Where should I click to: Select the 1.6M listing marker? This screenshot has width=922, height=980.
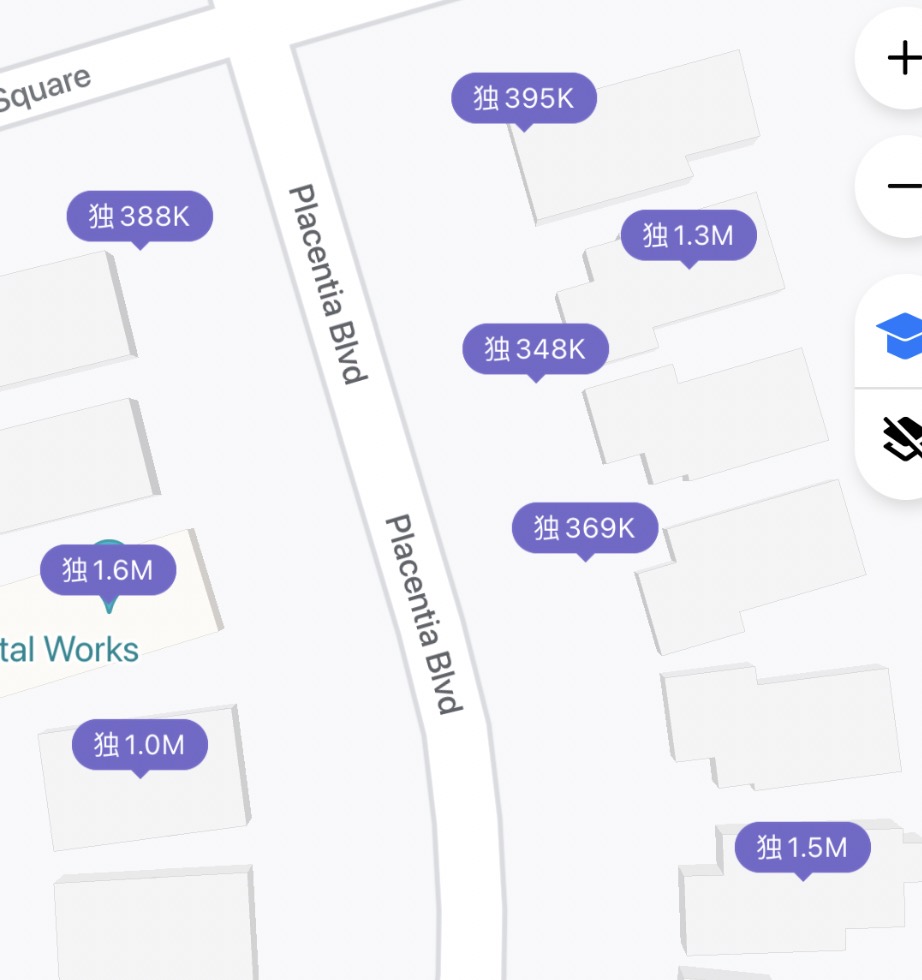[x=108, y=570]
